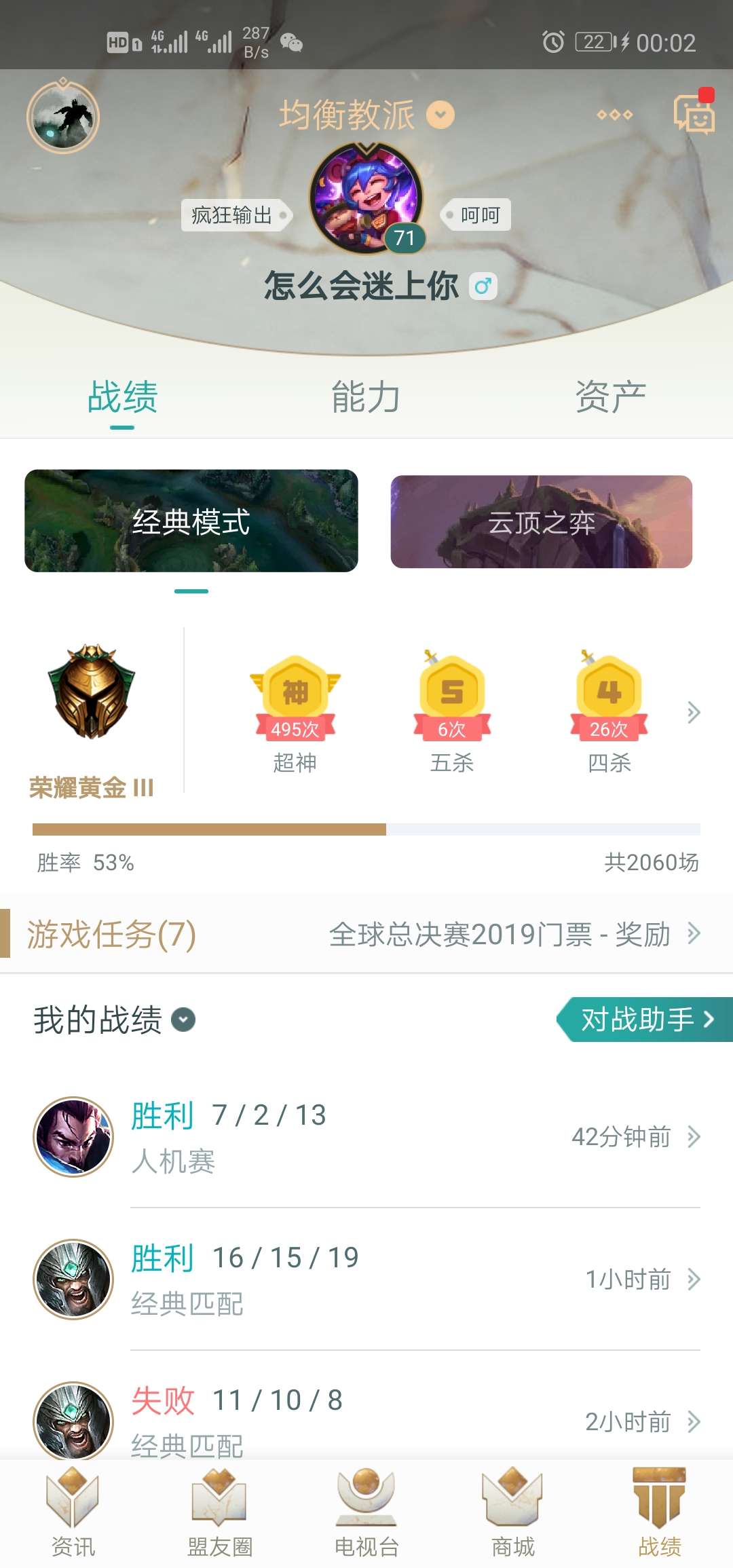Switch to the 资产 tab
The image size is (733, 1568).
[610, 397]
